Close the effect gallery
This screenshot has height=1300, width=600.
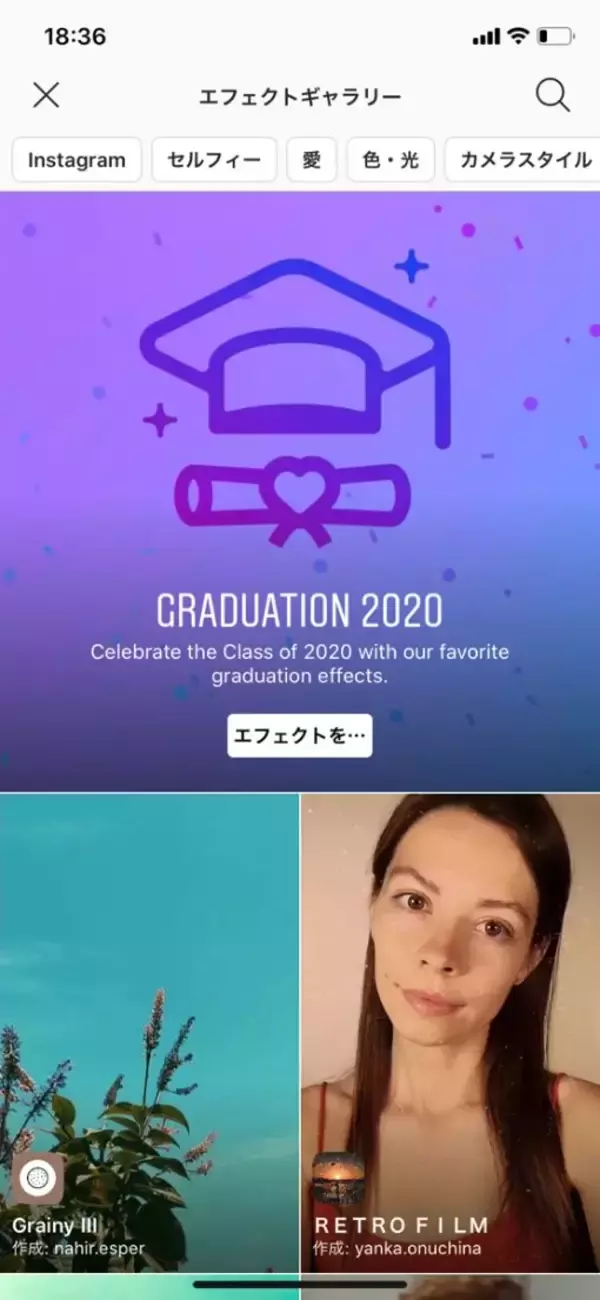point(46,95)
